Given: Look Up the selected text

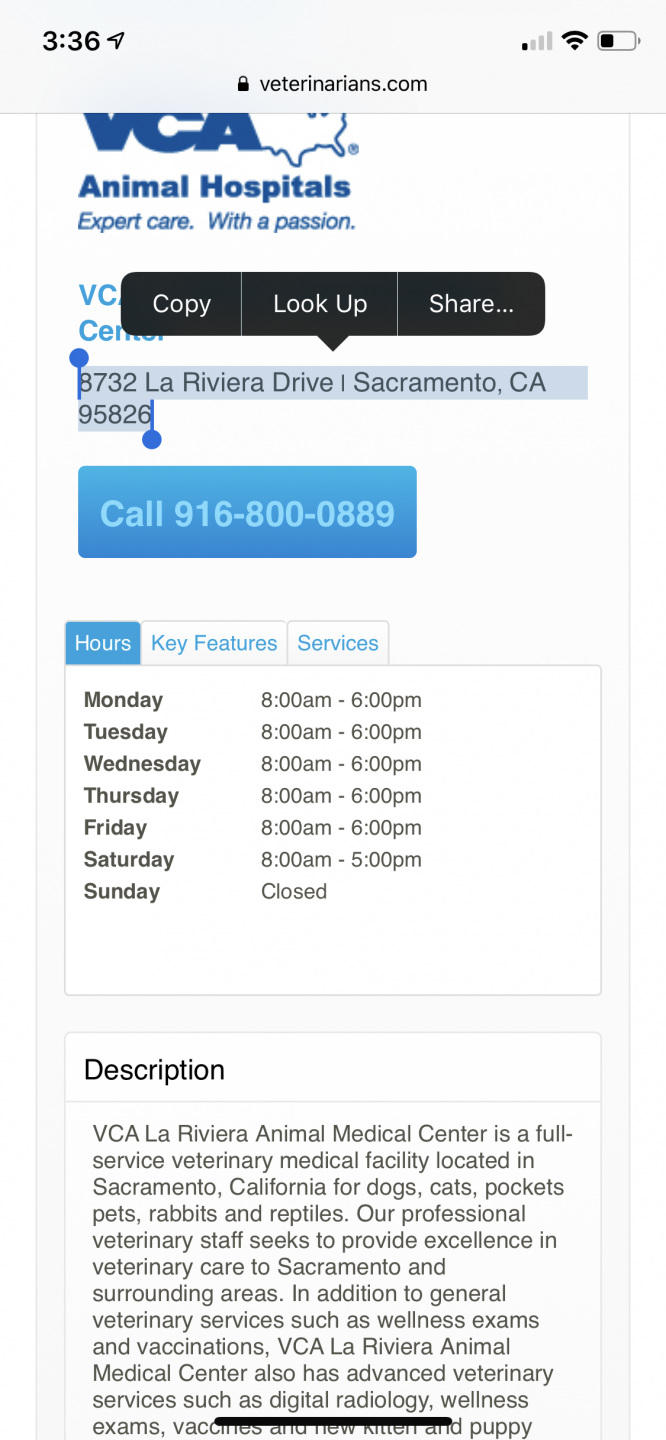Looking at the screenshot, I should click(320, 304).
